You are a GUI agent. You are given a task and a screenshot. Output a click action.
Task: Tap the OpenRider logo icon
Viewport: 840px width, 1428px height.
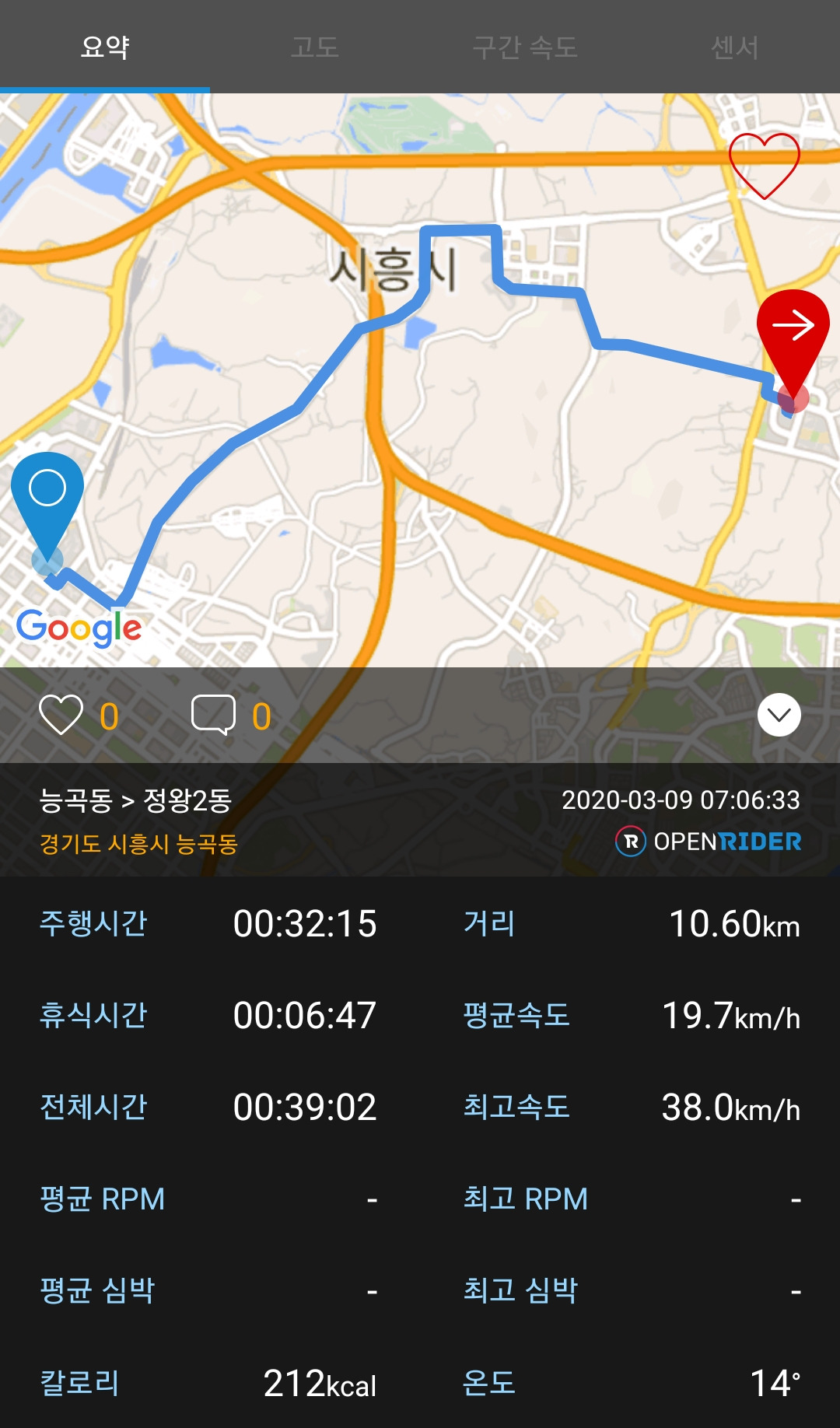tap(631, 841)
